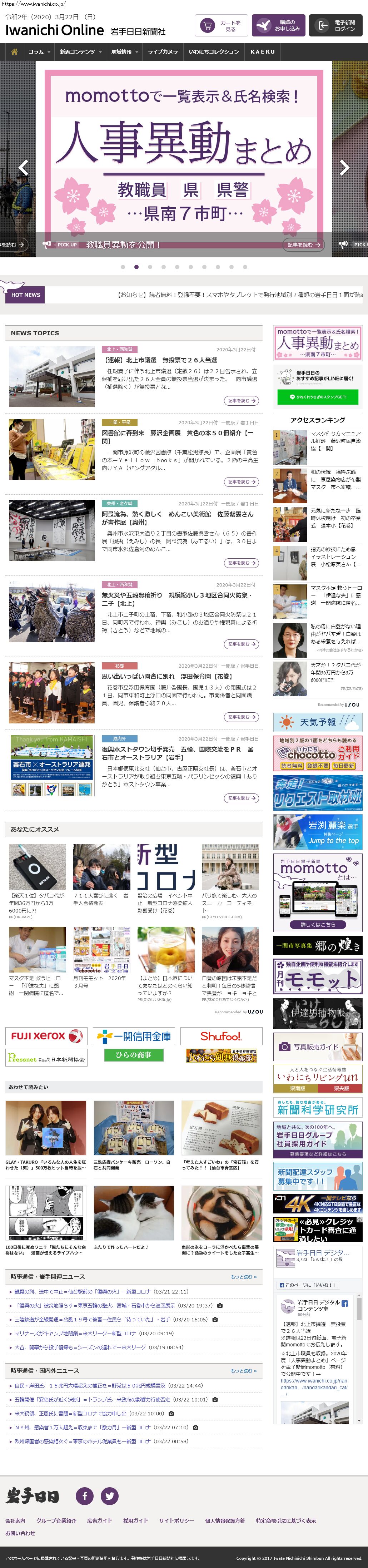This screenshot has width=368, height=1568.
Task: Open the カートを見る cart button
Action: click(x=222, y=26)
